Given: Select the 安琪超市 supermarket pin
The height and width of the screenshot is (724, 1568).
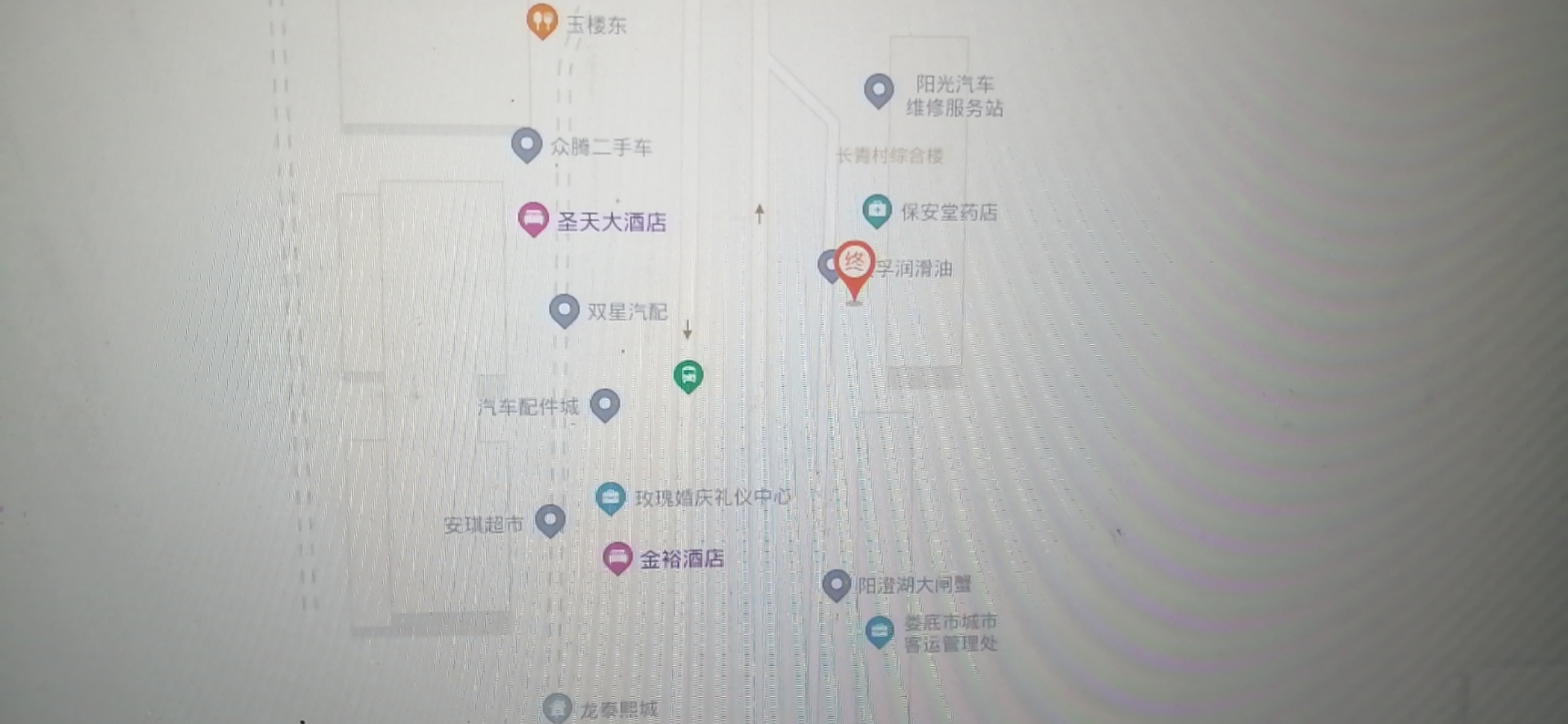Looking at the screenshot, I should point(550,519).
